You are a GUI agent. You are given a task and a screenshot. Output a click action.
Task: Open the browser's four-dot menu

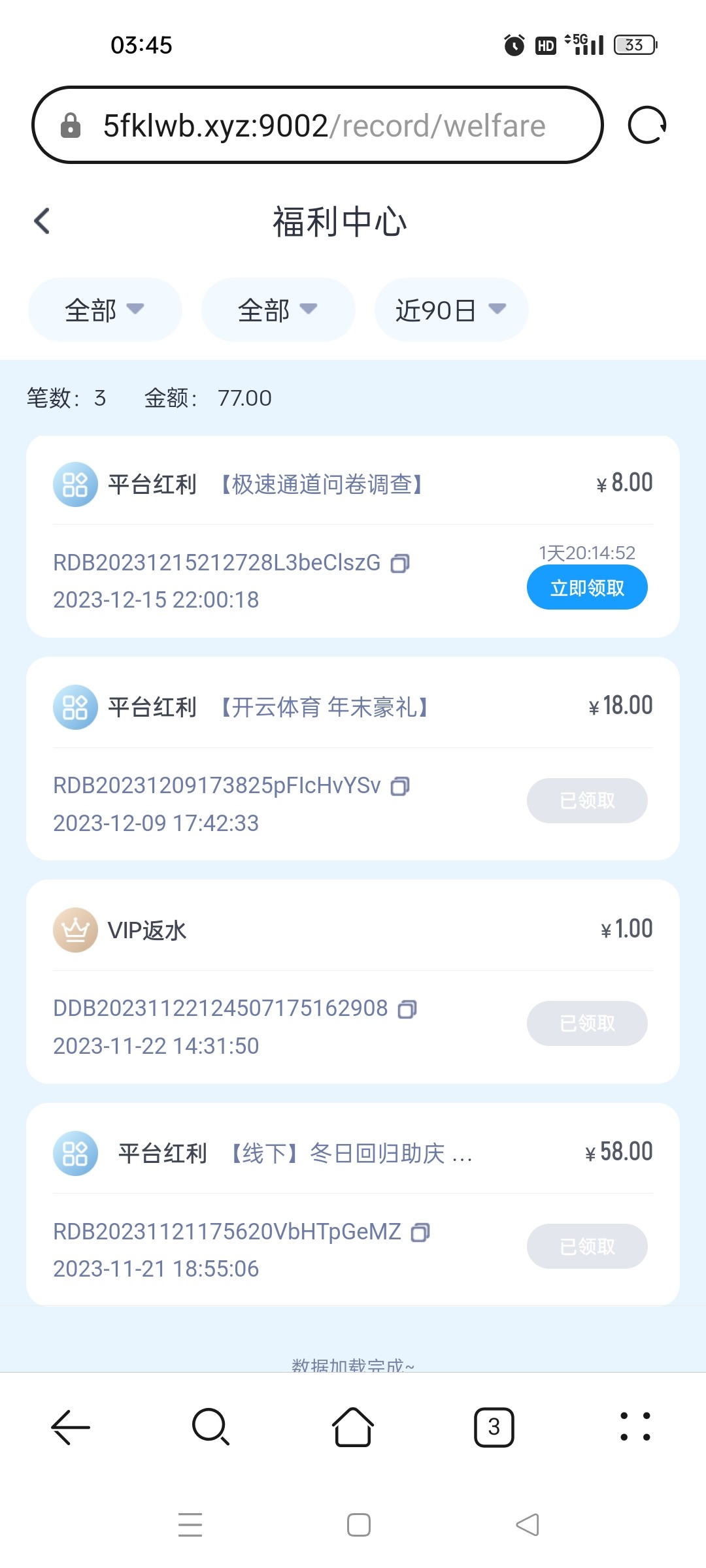tap(635, 1427)
